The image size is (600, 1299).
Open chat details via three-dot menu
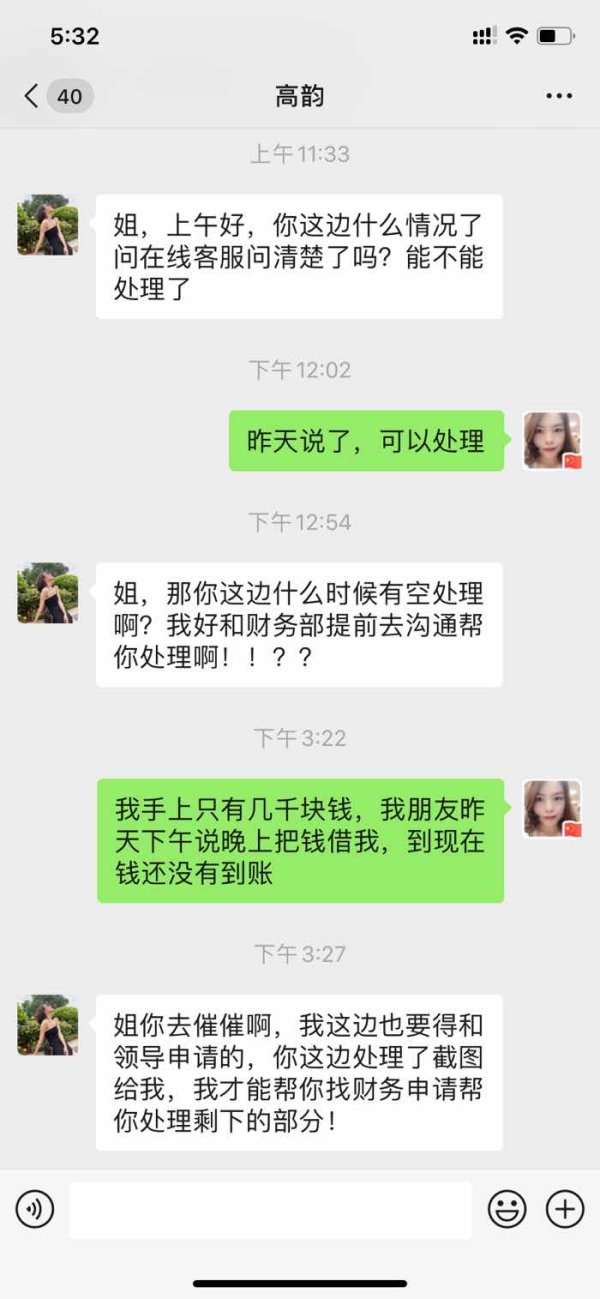coord(559,97)
